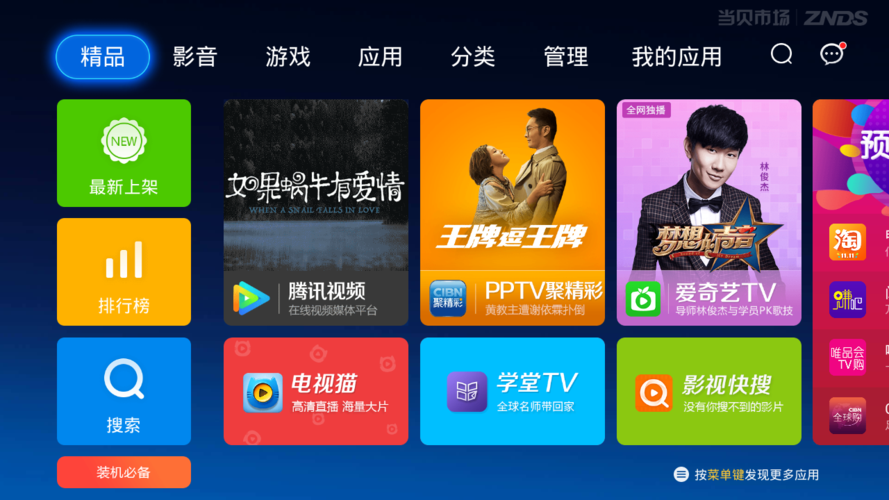Open the 搜索 search tile
The image size is (889, 500).
[124, 391]
